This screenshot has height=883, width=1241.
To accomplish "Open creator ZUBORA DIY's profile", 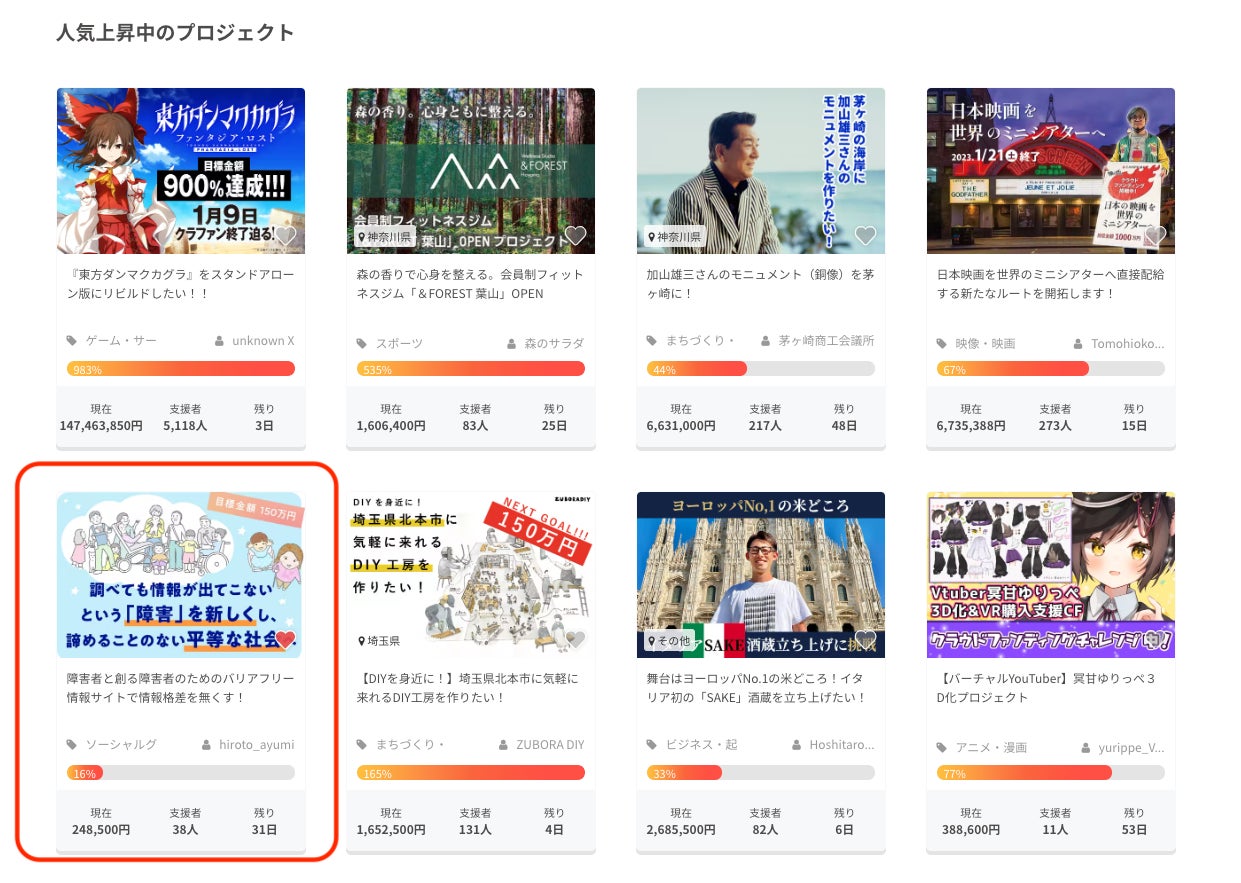I will (549, 745).
